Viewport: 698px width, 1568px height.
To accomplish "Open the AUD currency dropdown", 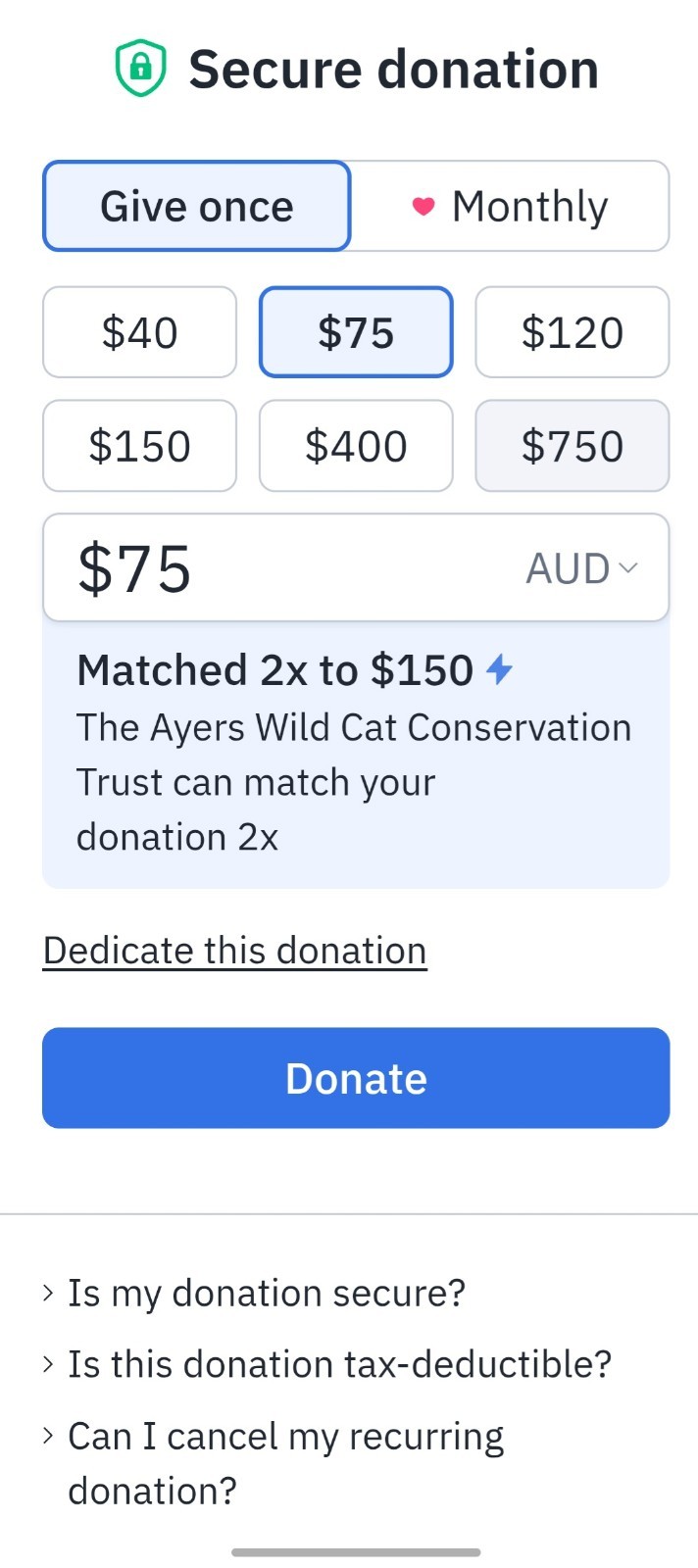I will (x=582, y=568).
